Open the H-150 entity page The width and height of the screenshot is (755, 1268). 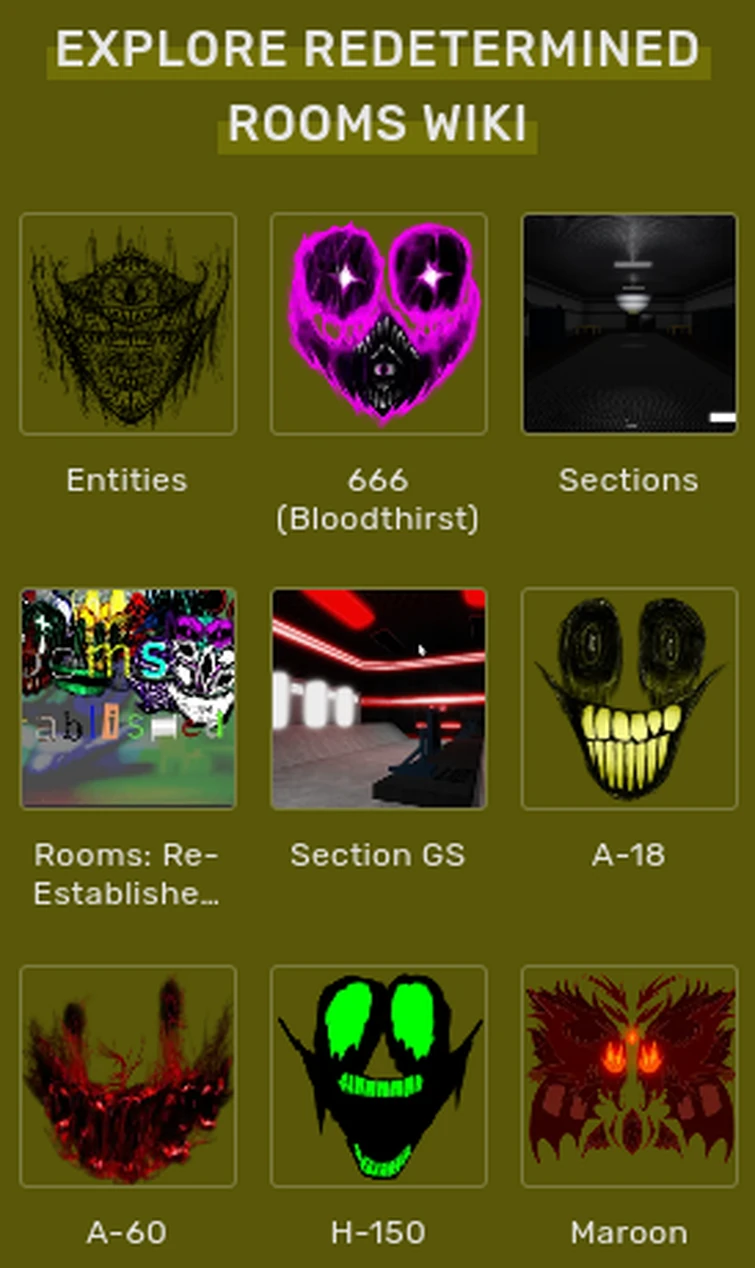click(x=378, y=1076)
